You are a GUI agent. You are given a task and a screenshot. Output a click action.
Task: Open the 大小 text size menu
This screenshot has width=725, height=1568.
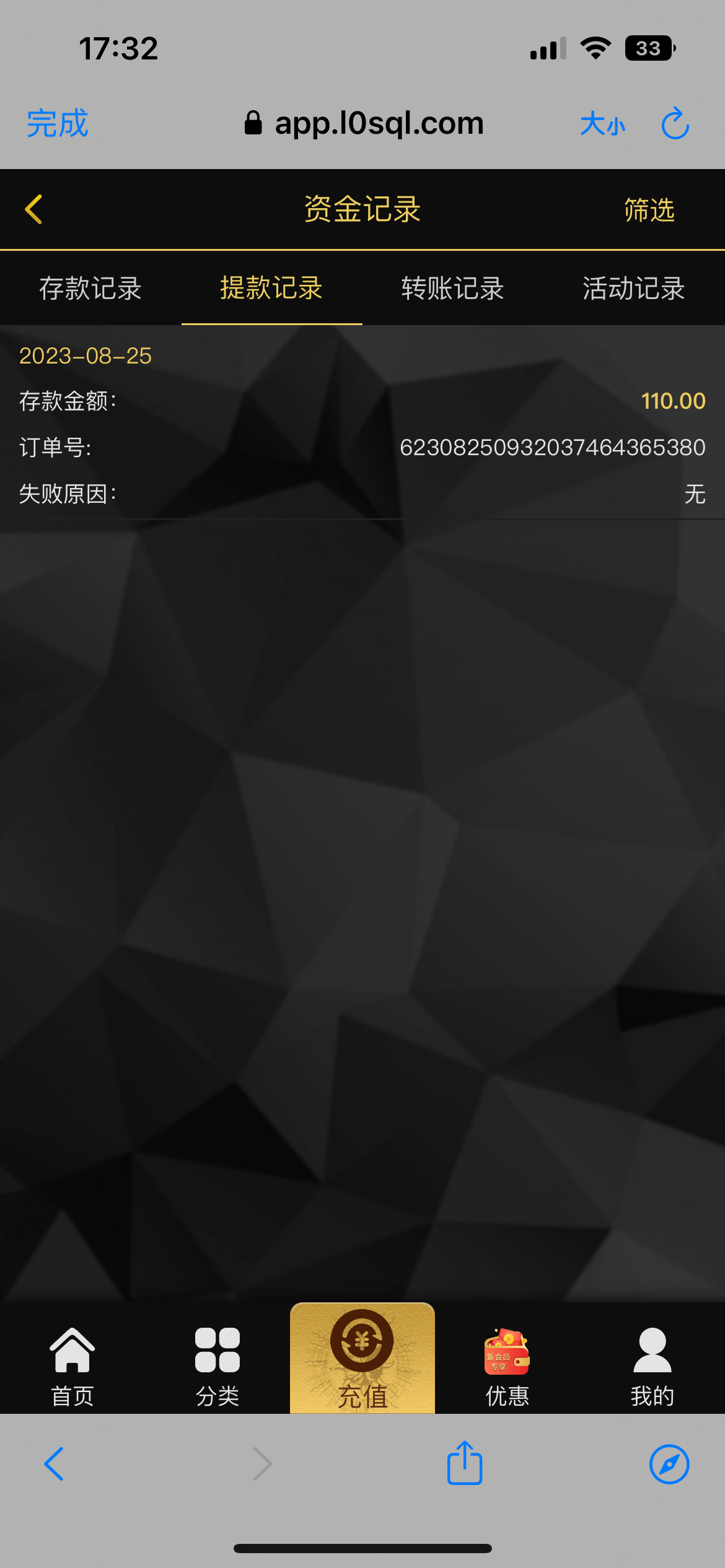coord(602,124)
